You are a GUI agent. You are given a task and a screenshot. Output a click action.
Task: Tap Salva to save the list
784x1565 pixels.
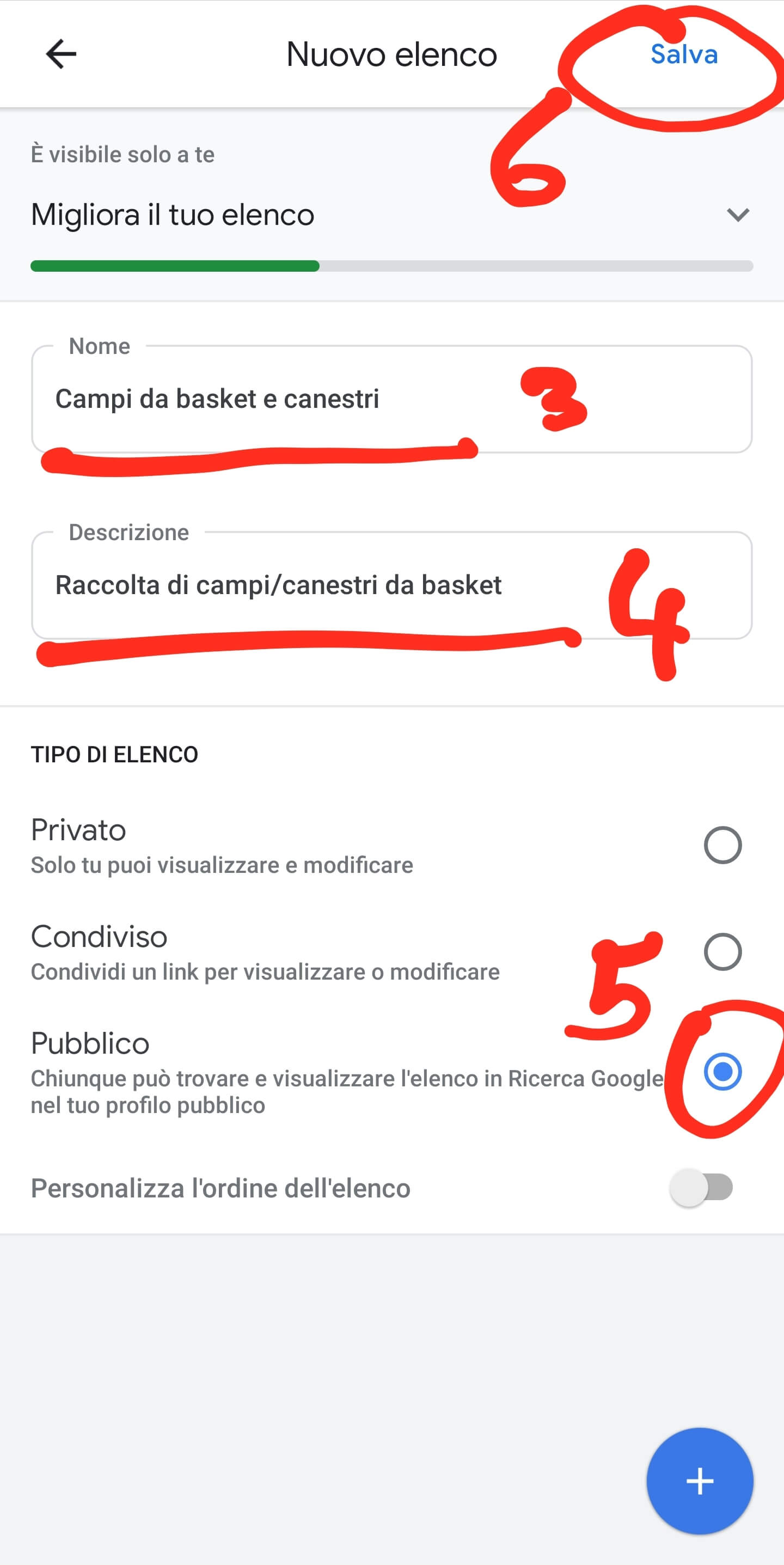click(x=684, y=54)
